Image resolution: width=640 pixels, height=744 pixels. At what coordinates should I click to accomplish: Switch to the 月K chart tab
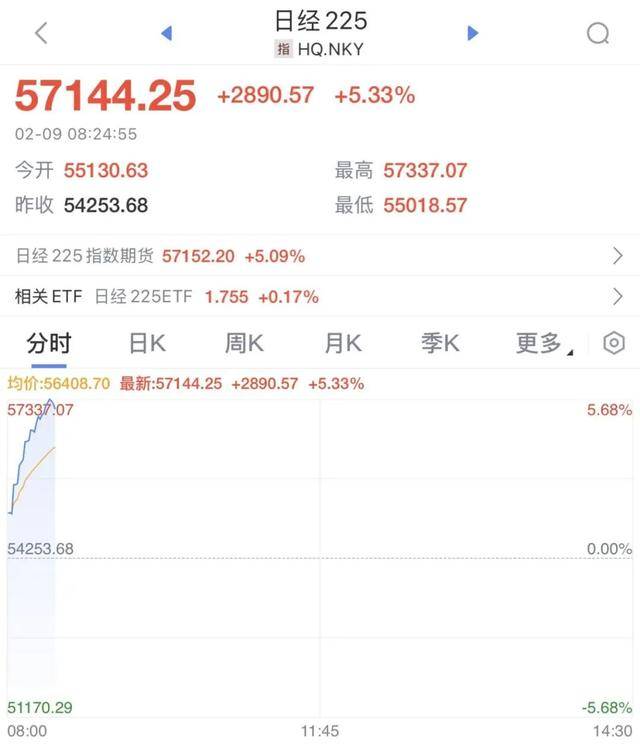tap(342, 343)
